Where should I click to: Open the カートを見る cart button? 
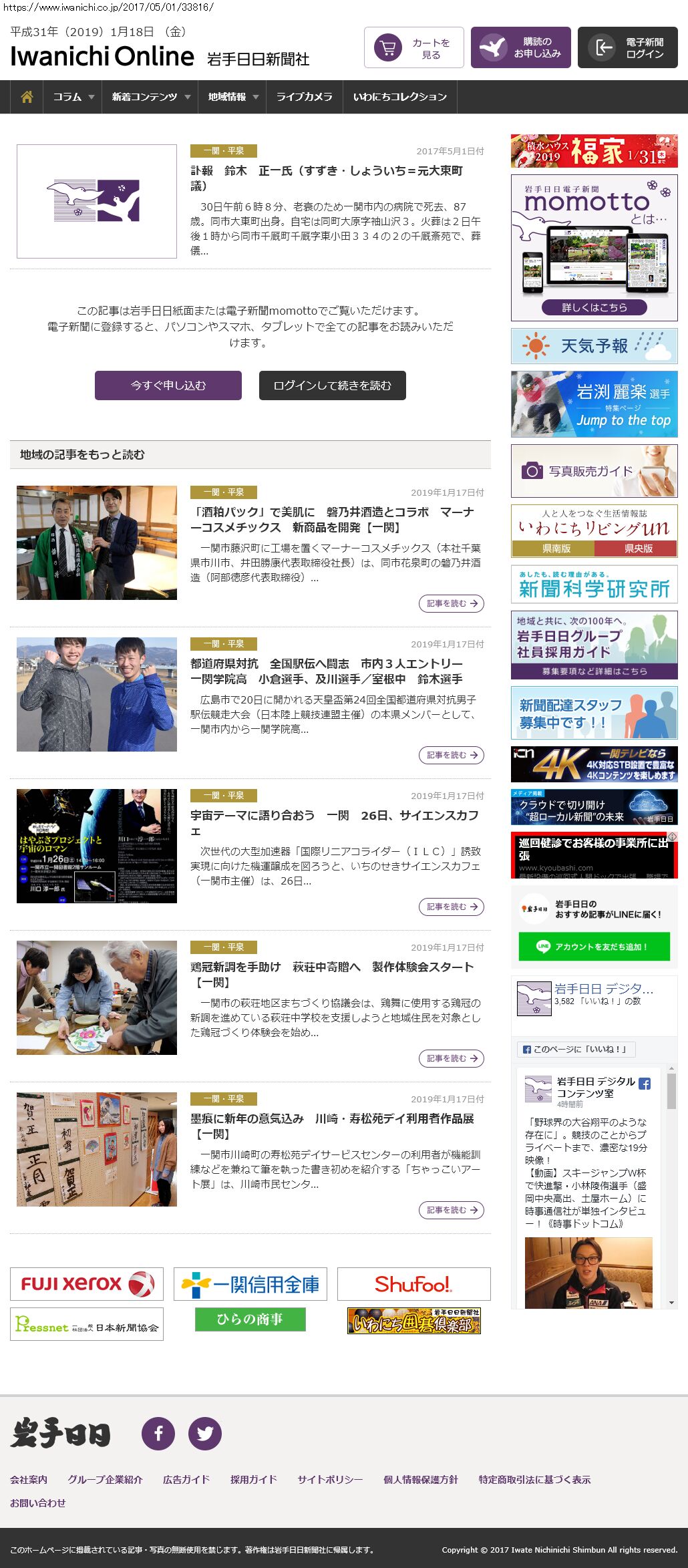coord(413,47)
